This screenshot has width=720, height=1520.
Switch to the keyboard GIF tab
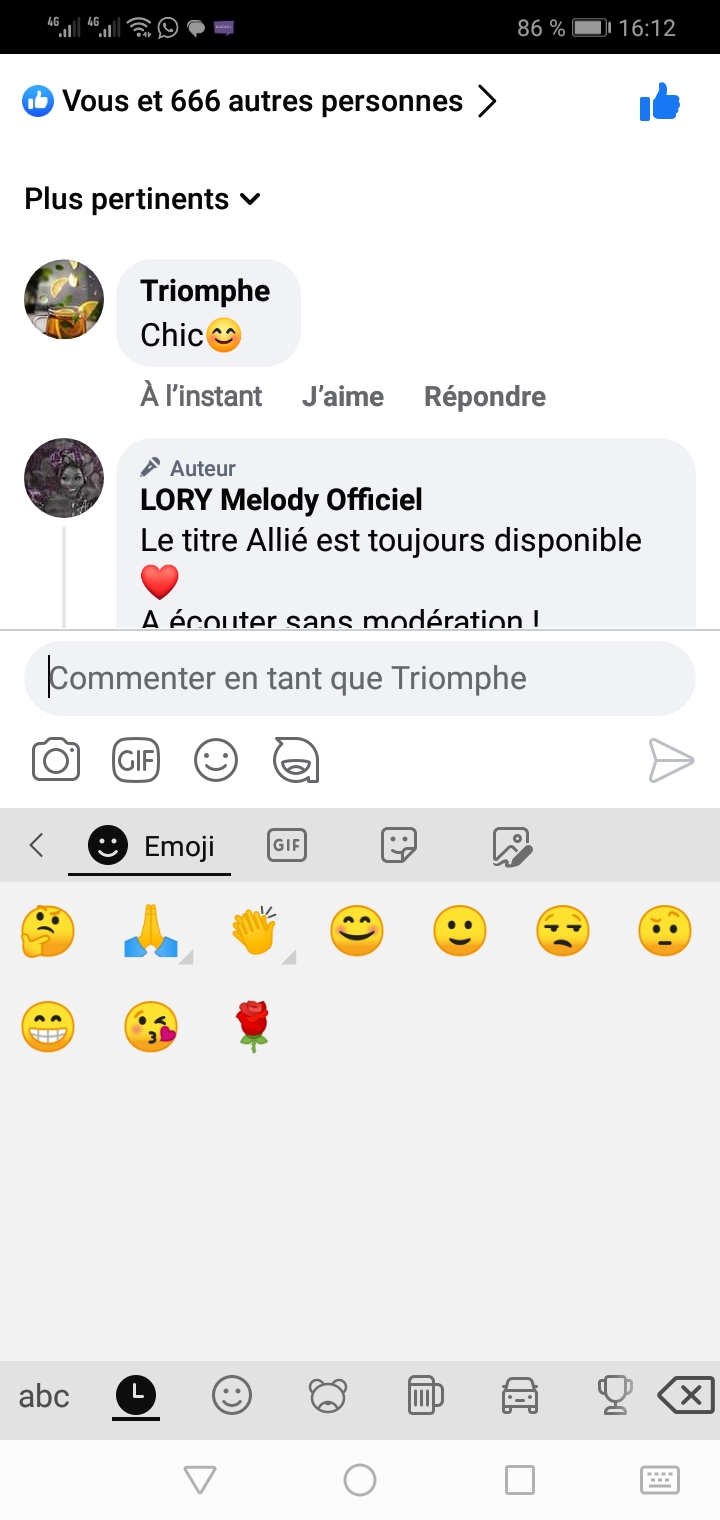point(287,846)
